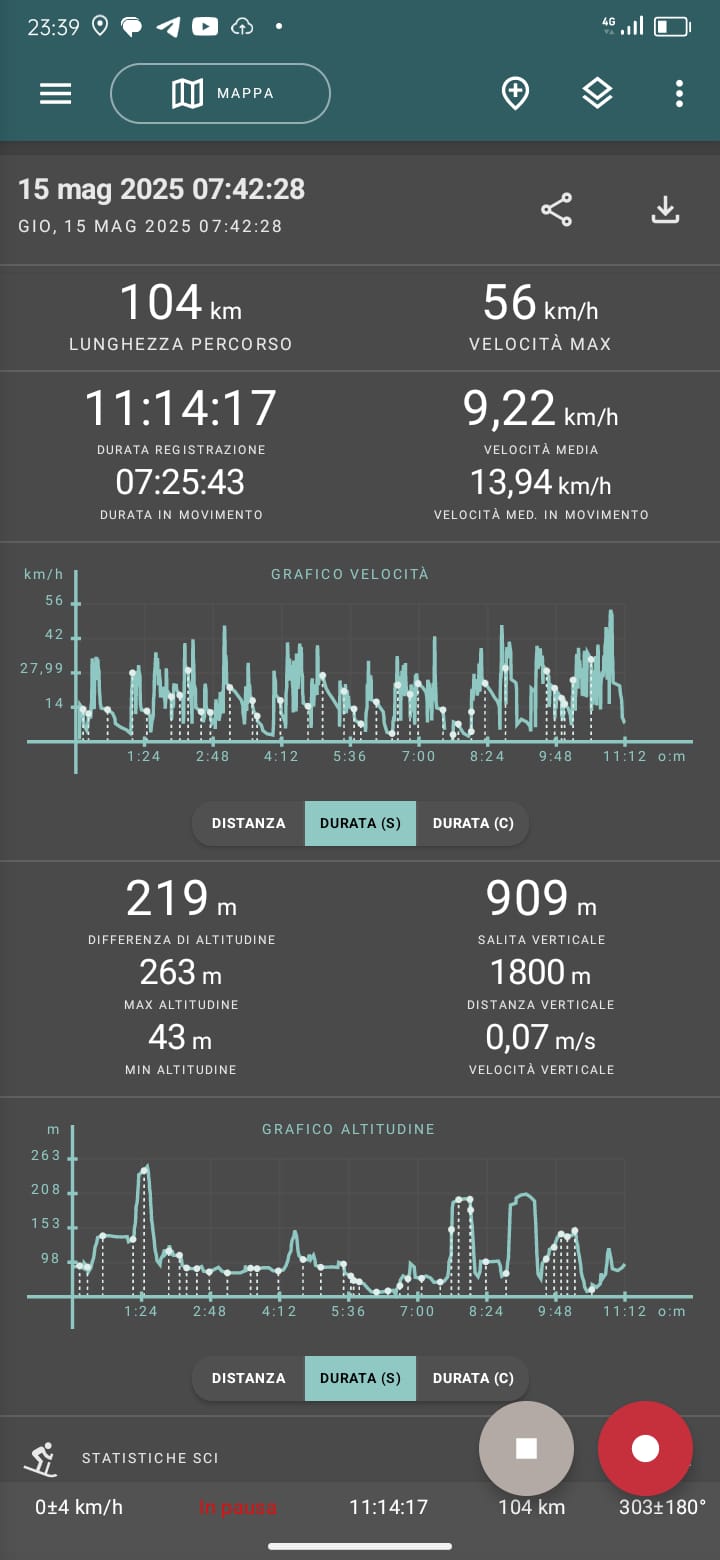Viewport: 720px width, 1560px height.
Task: Keep DURATA (S) selected on altitude graph
Action: [360, 1377]
